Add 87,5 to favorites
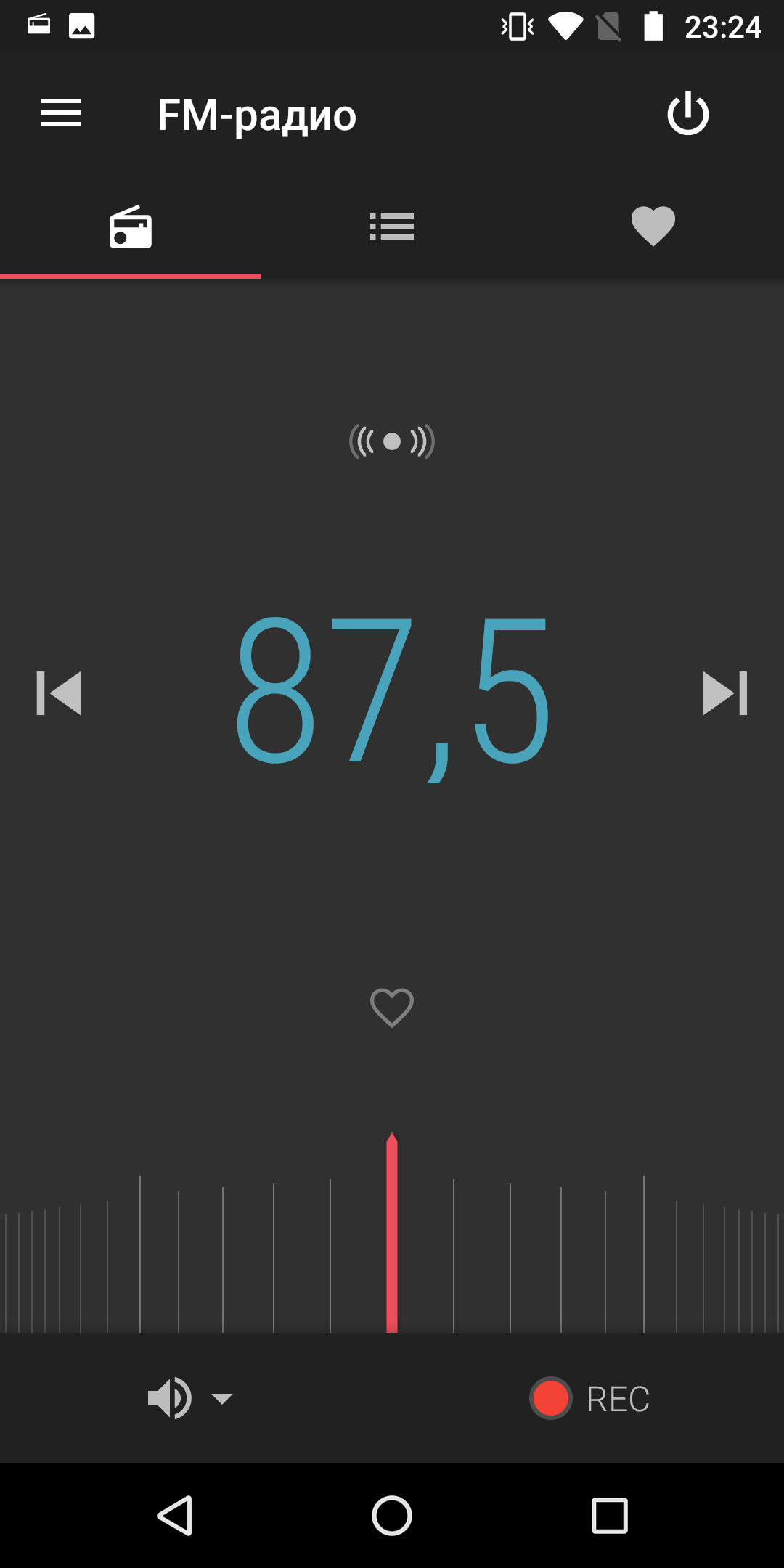The width and height of the screenshot is (784, 1568). (x=392, y=1008)
